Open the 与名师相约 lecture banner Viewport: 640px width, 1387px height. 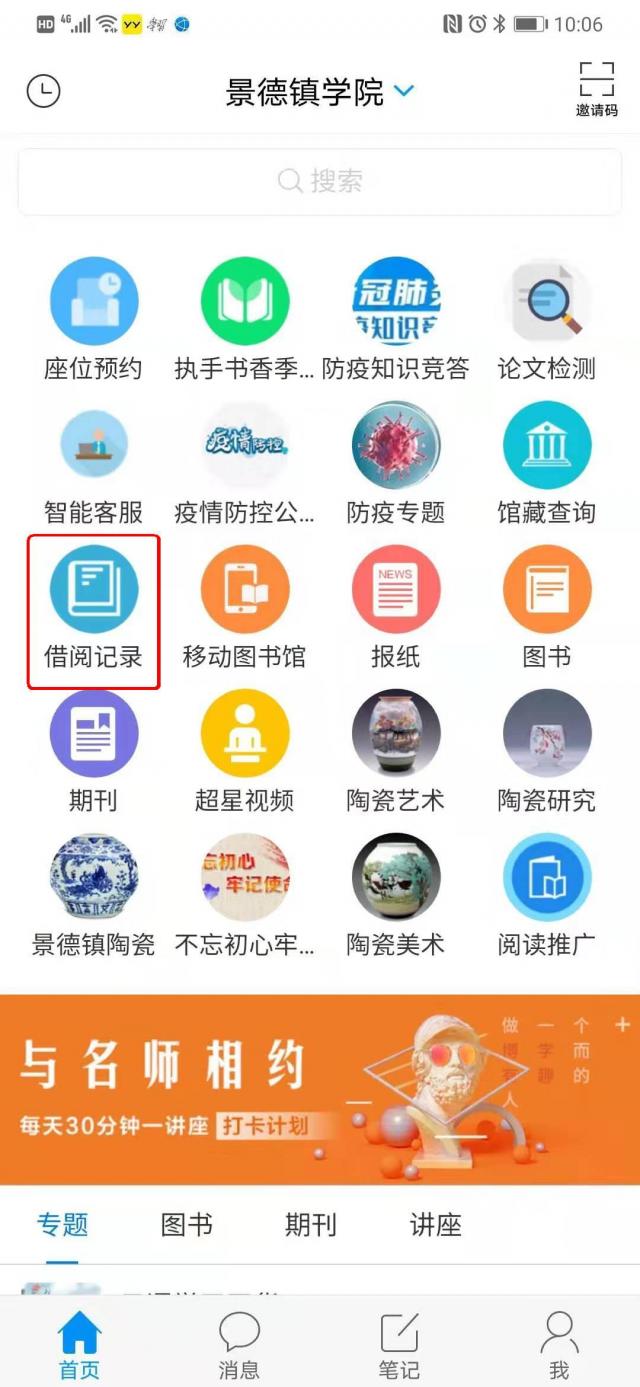click(x=320, y=1090)
